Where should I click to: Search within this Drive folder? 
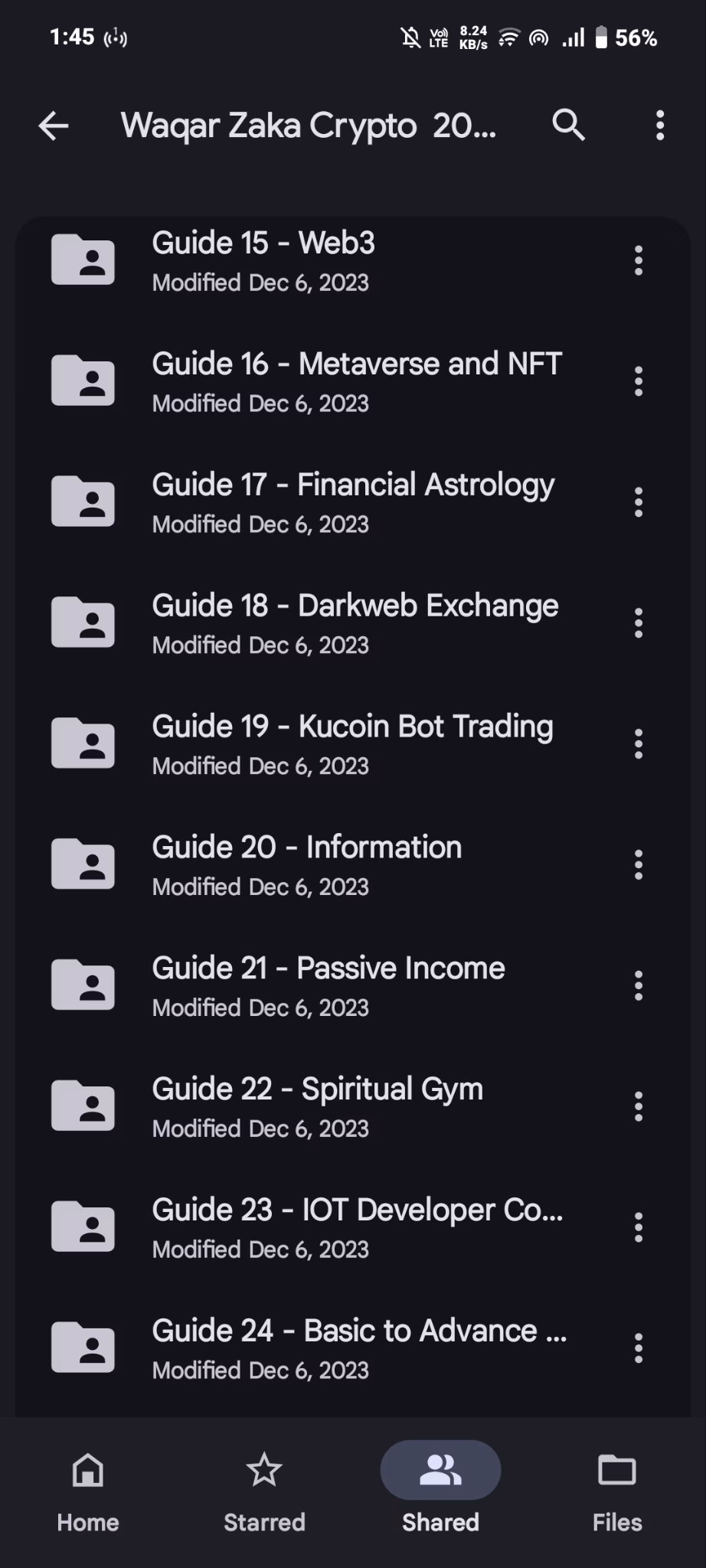(568, 125)
